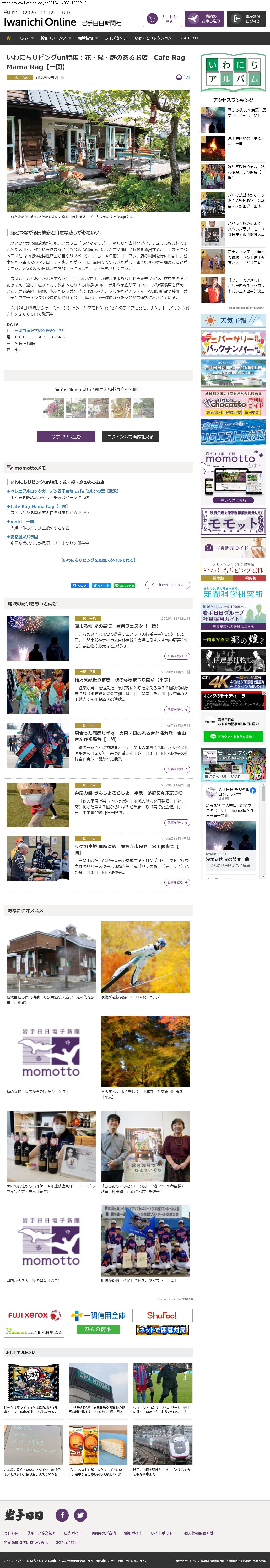Open the ライブカメラ nav item
Image resolution: width=270 pixels, height=1568 pixels.
[116, 38]
